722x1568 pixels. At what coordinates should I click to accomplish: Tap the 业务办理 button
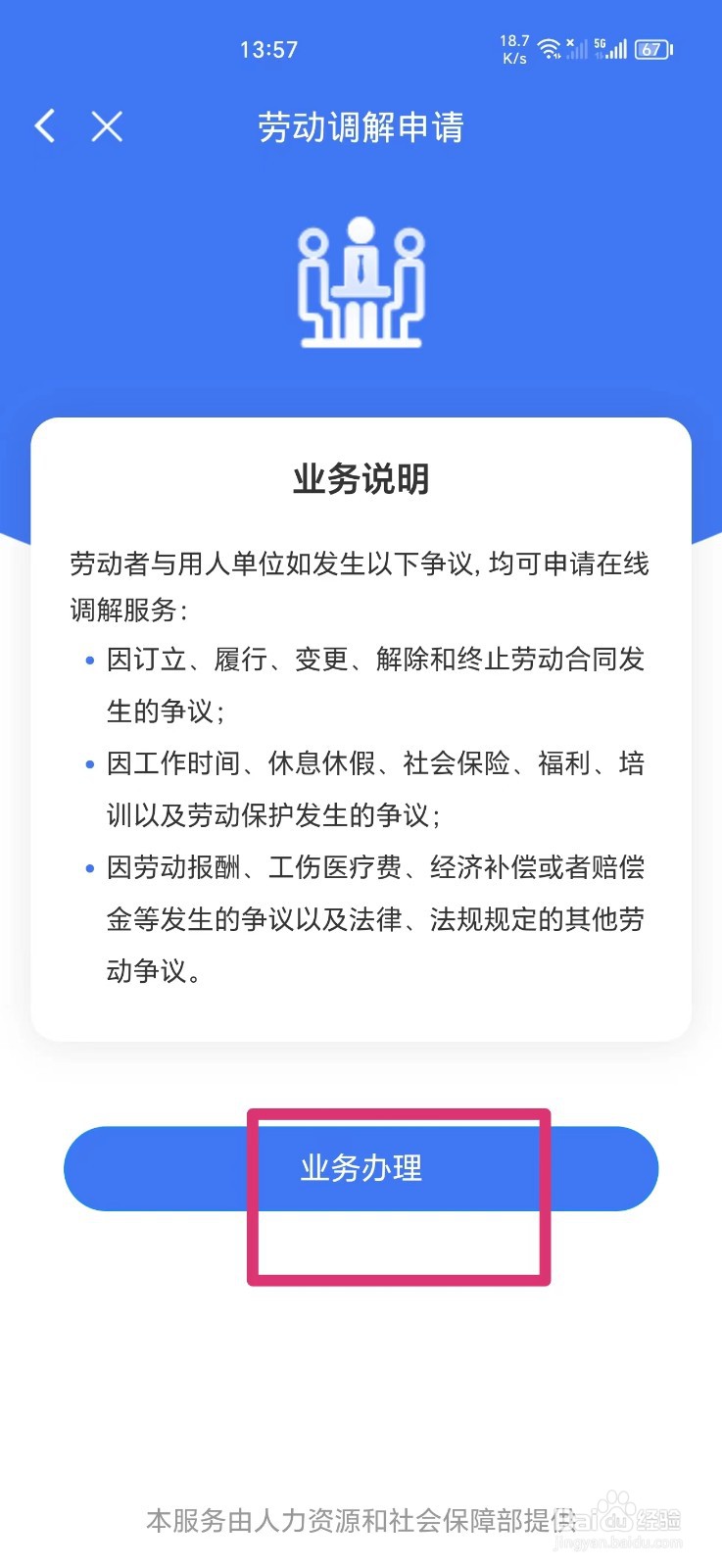click(361, 1168)
